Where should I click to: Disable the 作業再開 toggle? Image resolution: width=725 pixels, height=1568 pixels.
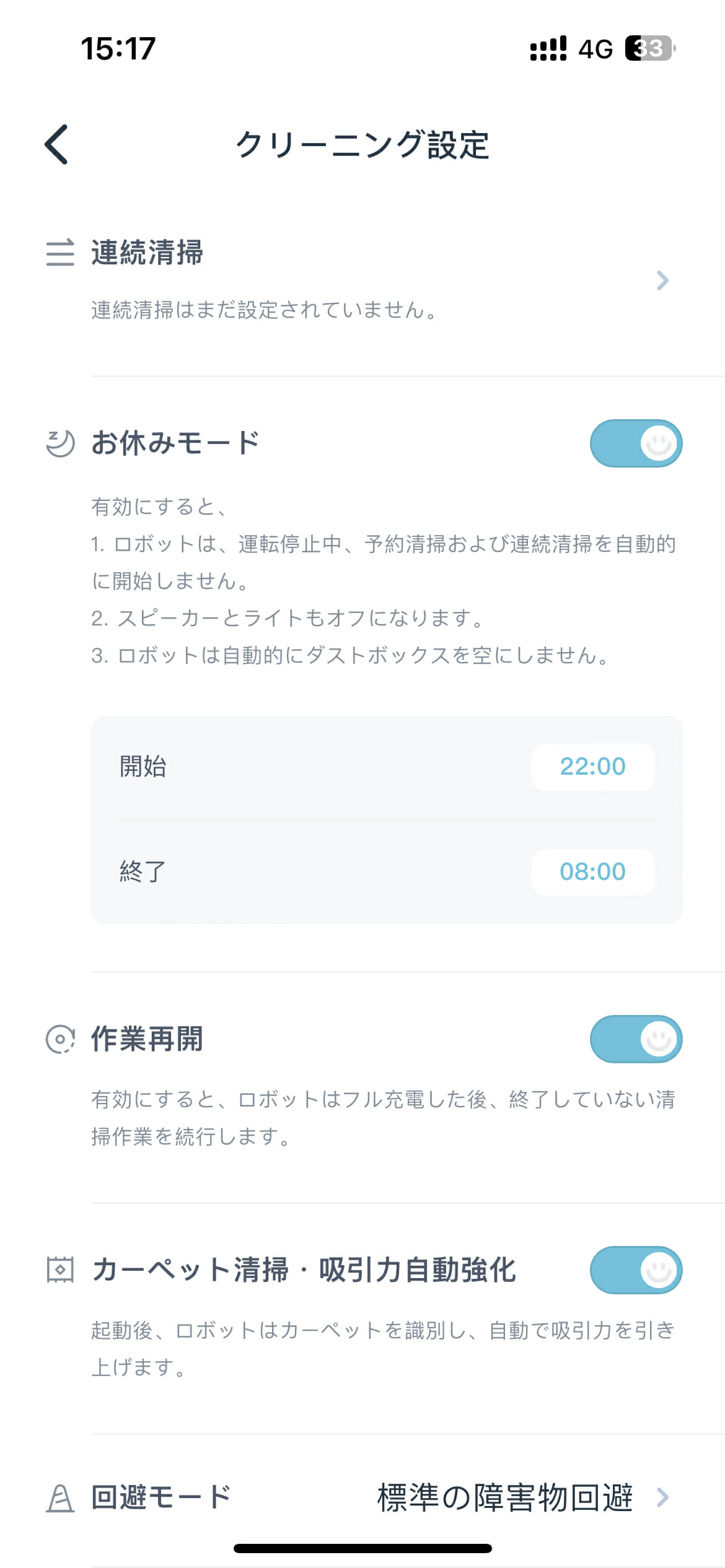[636, 1039]
